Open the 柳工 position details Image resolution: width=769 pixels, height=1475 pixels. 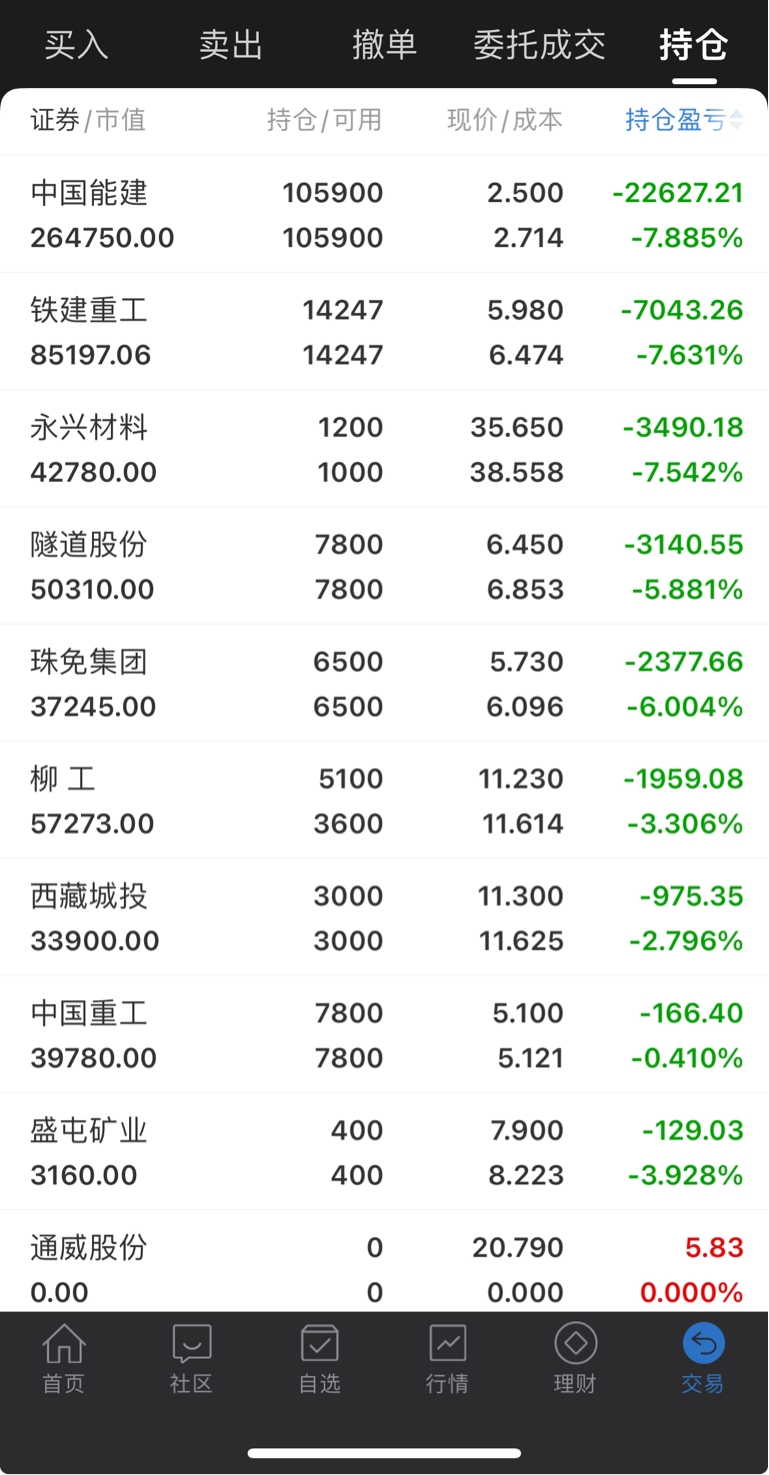pos(384,799)
